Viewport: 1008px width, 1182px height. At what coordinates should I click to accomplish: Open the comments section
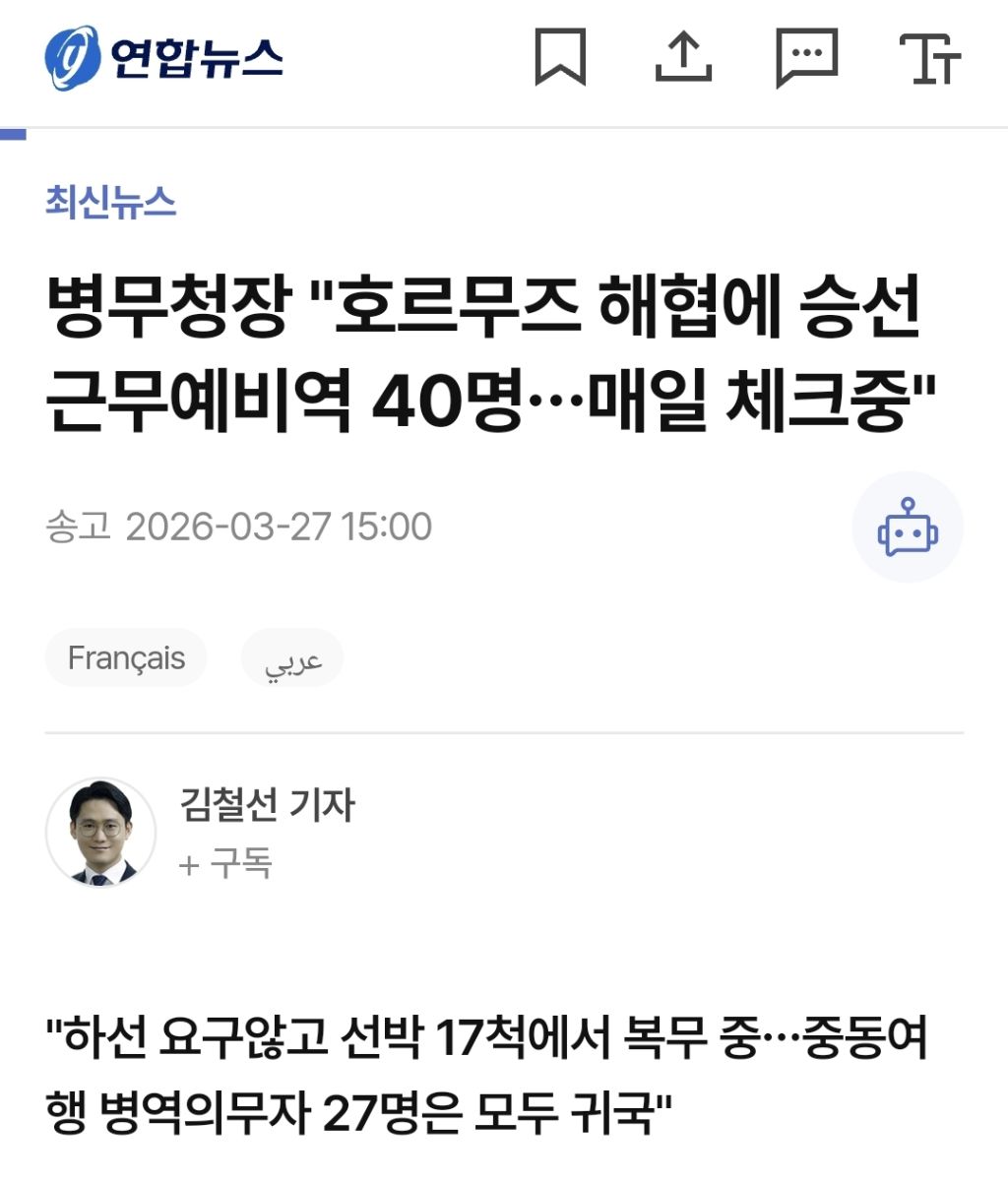pos(807,58)
